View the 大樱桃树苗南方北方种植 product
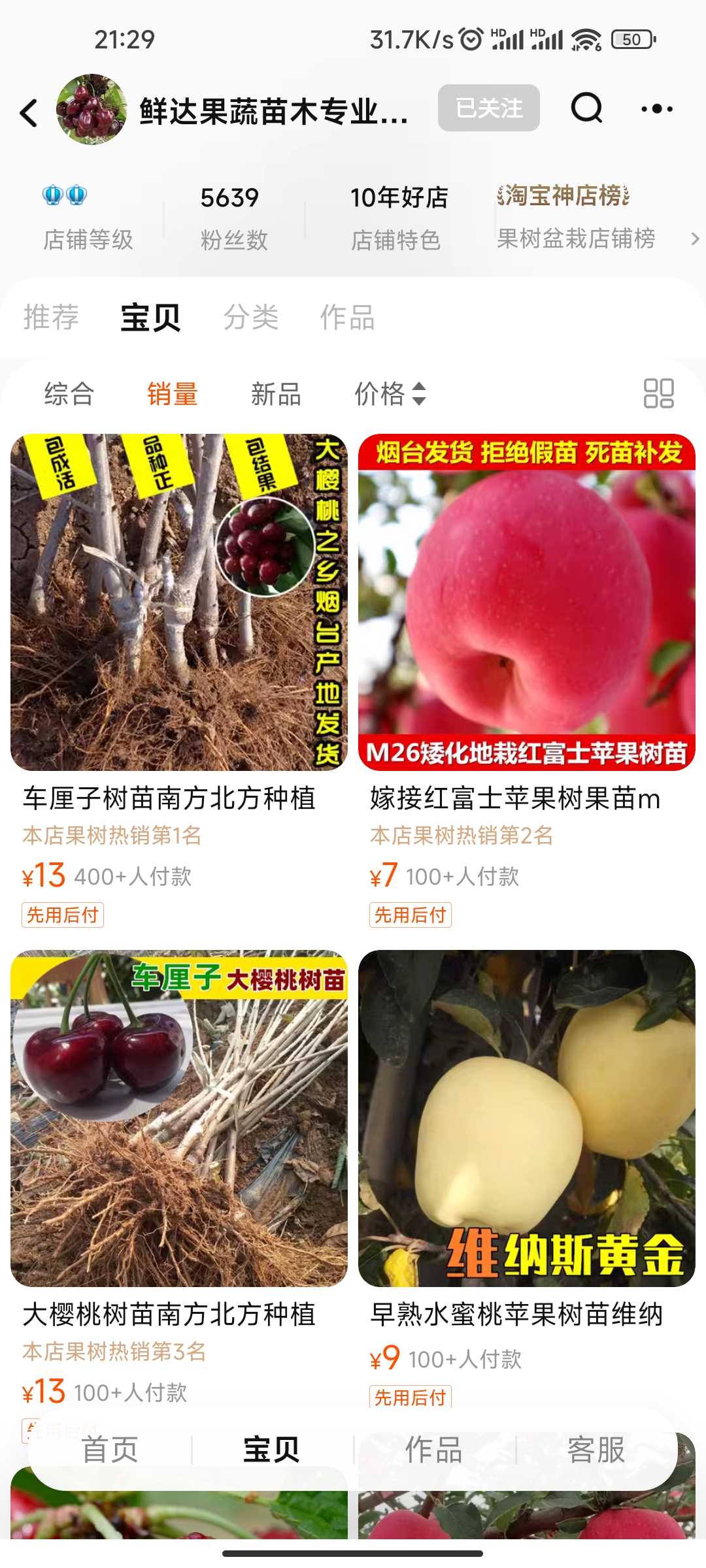Screen dimensions: 706x1568 (x=179, y=1119)
